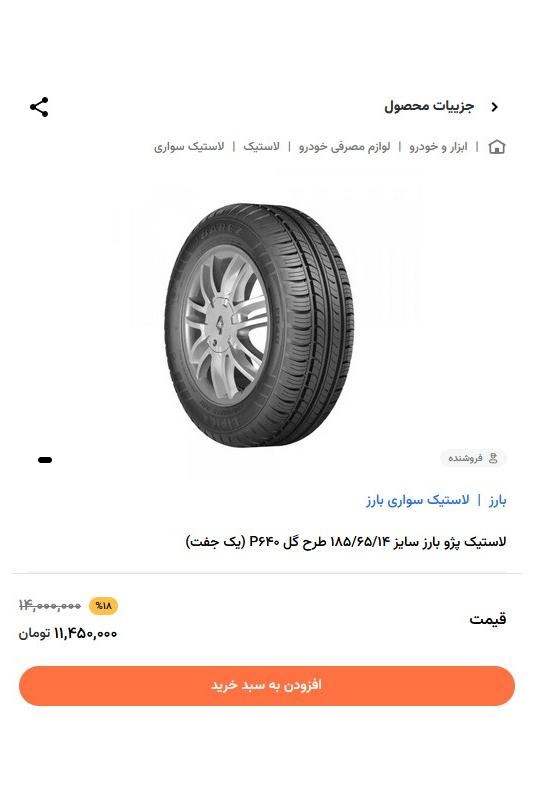Screen dimensions: 534x801
Task: Open the لاستیک سواری بارز link
Action: [x=417, y=500]
